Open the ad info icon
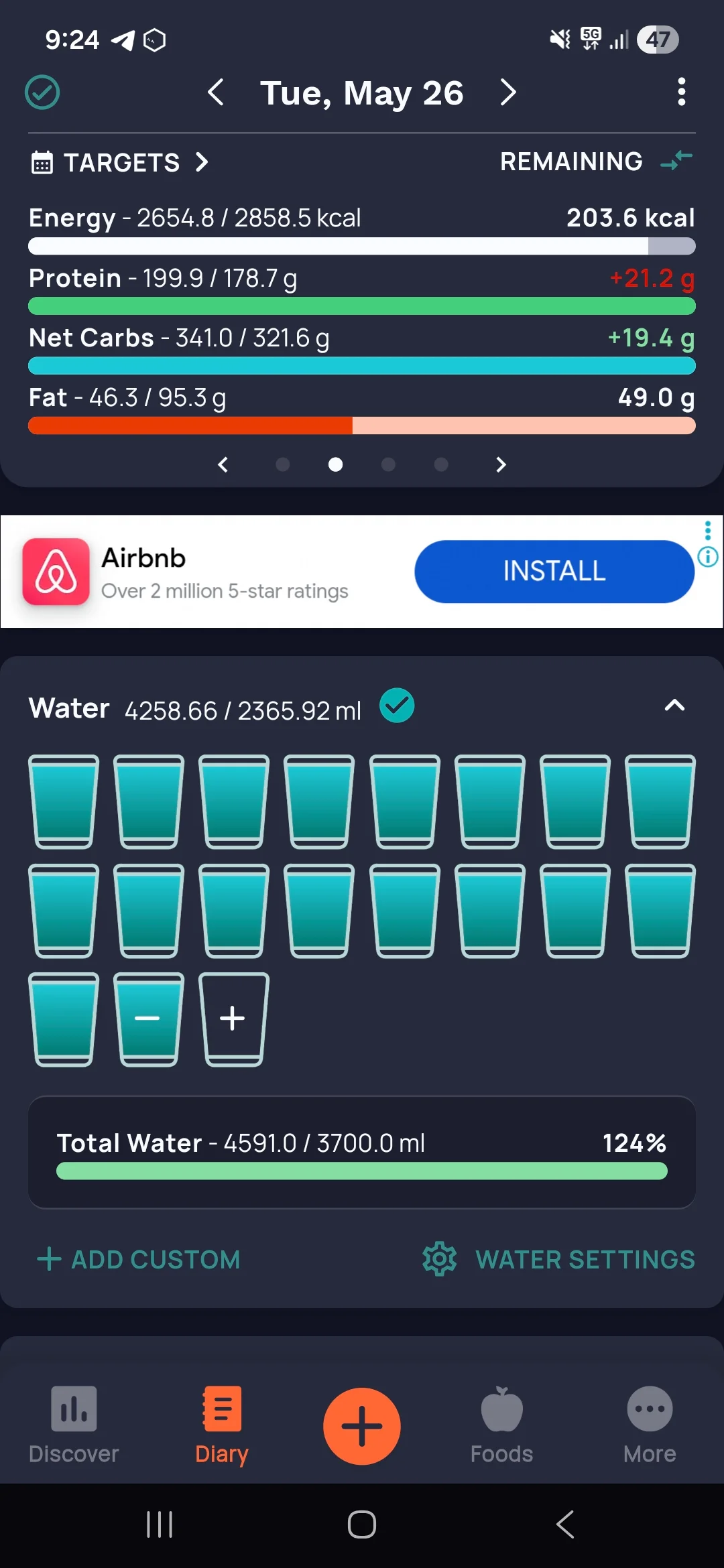Screen dimensions: 724x1568 708,556
